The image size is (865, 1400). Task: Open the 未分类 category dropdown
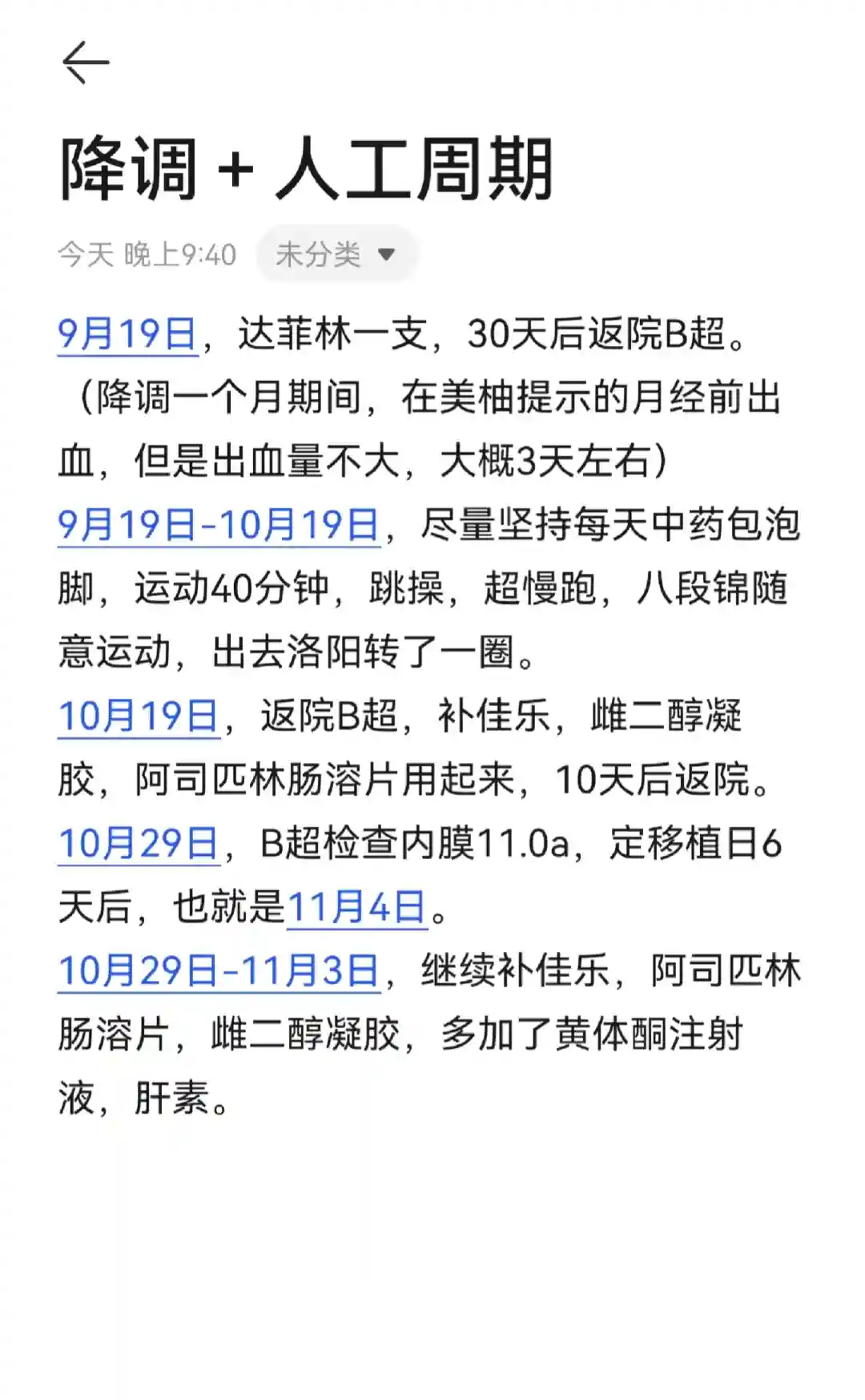click(336, 255)
